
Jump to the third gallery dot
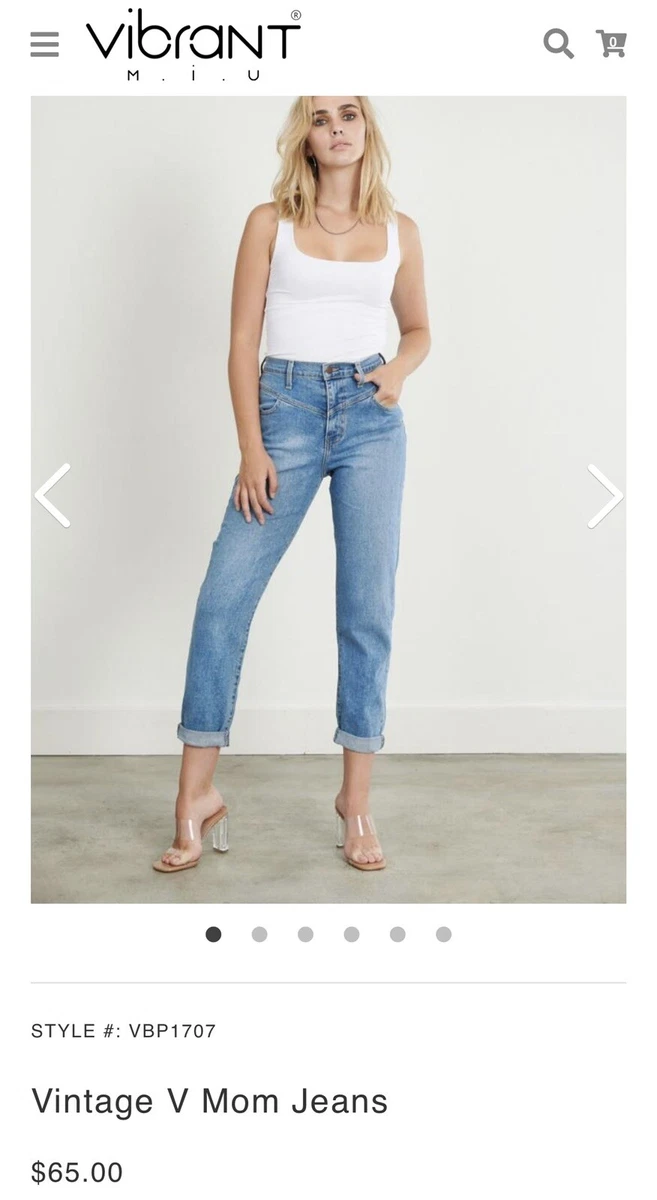pos(305,934)
